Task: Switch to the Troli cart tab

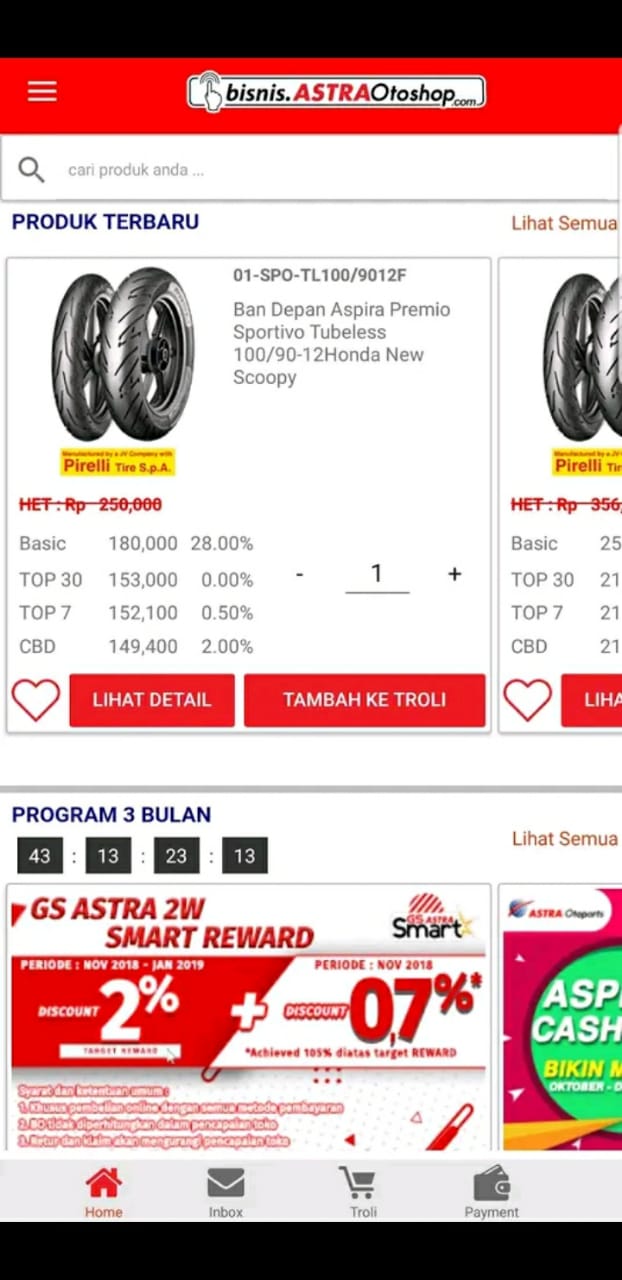Action: [362, 1194]
